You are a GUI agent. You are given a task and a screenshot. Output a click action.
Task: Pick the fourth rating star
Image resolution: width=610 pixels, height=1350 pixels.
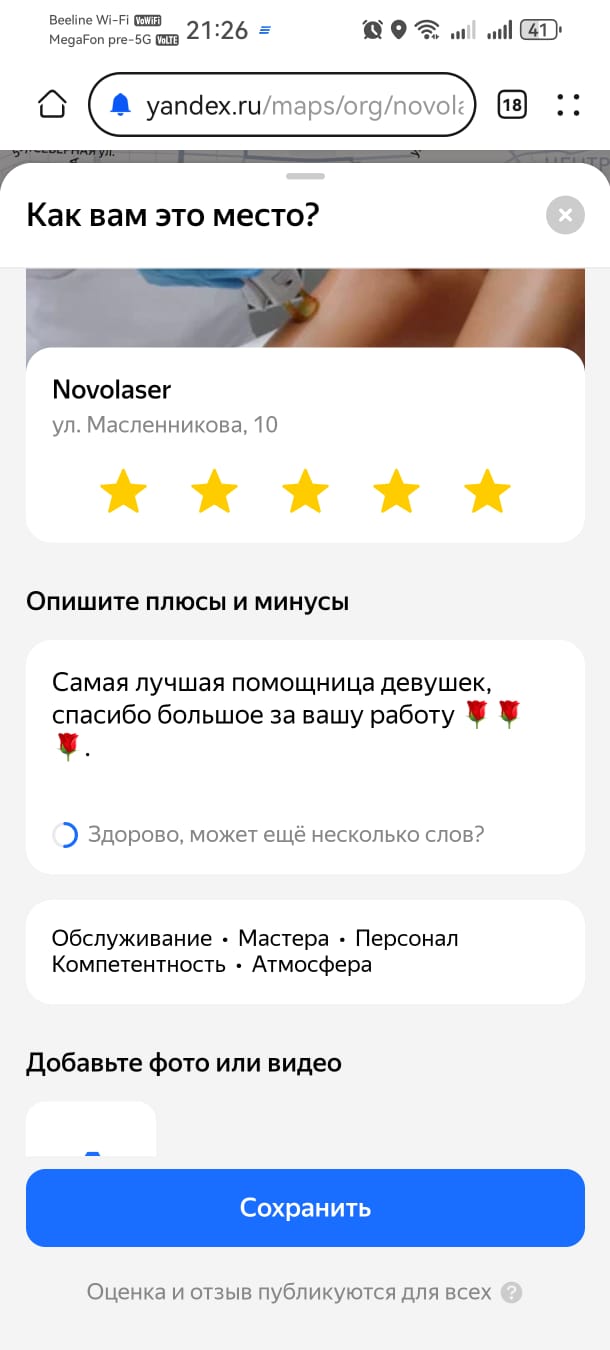(x=396, y=493)
